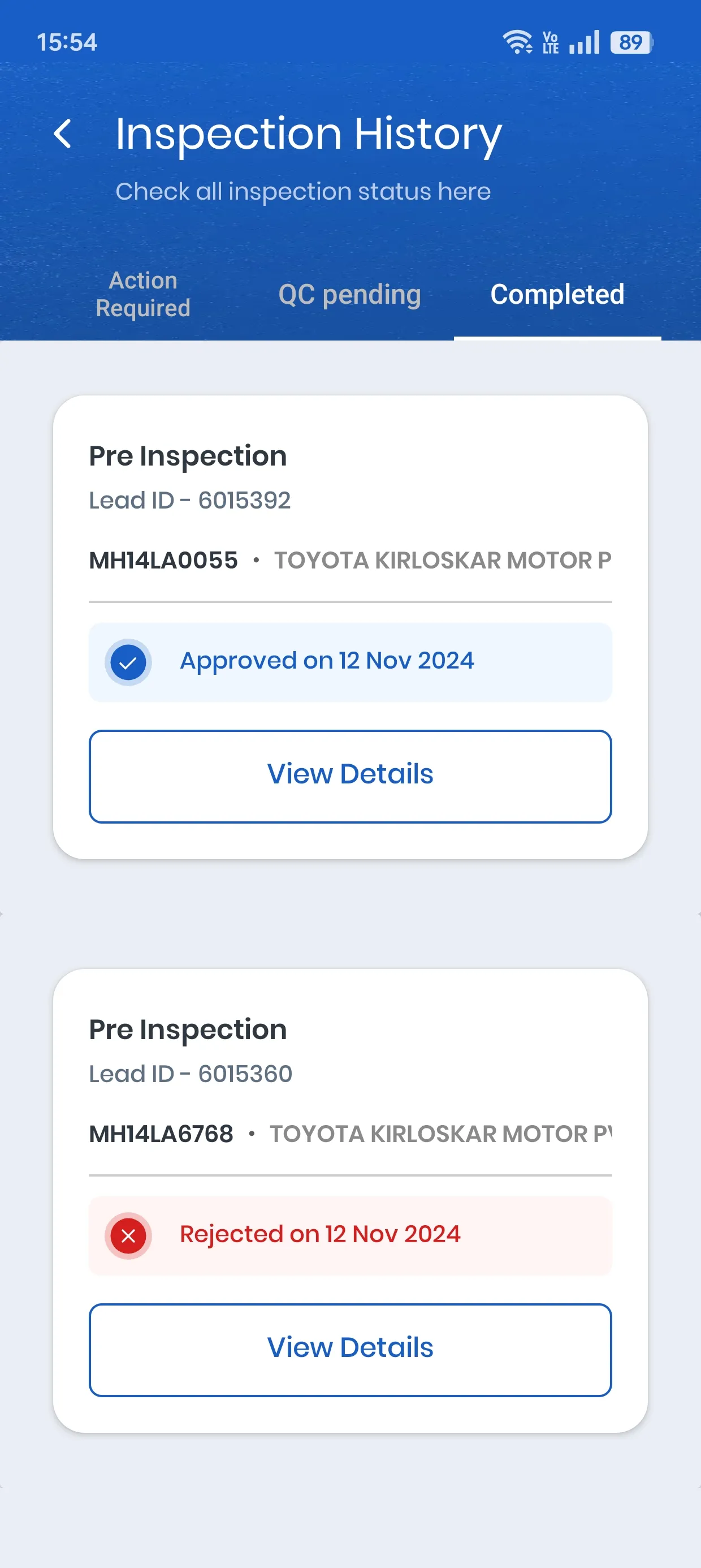Select the Rejected on 12 Nov 2024 banner
This screenshot has height=1568, width=701.
pyautogui.click(x=350, y=1234)
